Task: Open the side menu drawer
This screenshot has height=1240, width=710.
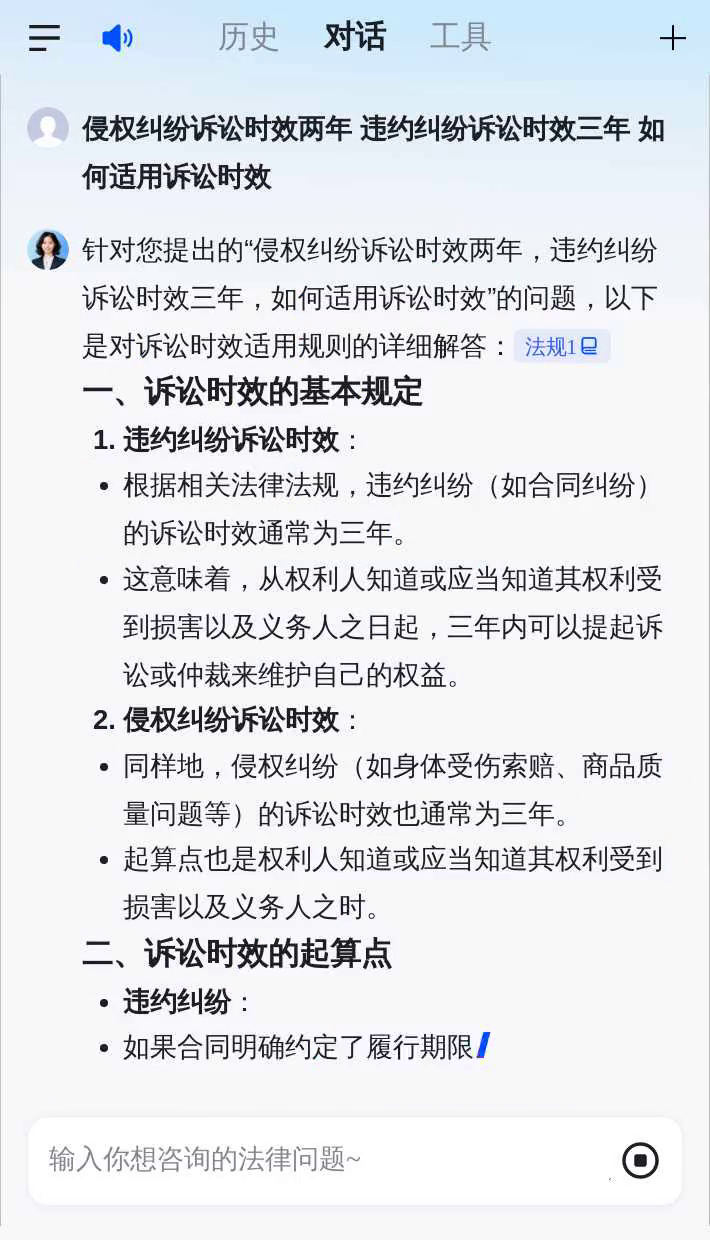Action: click(x=44, y=38)
